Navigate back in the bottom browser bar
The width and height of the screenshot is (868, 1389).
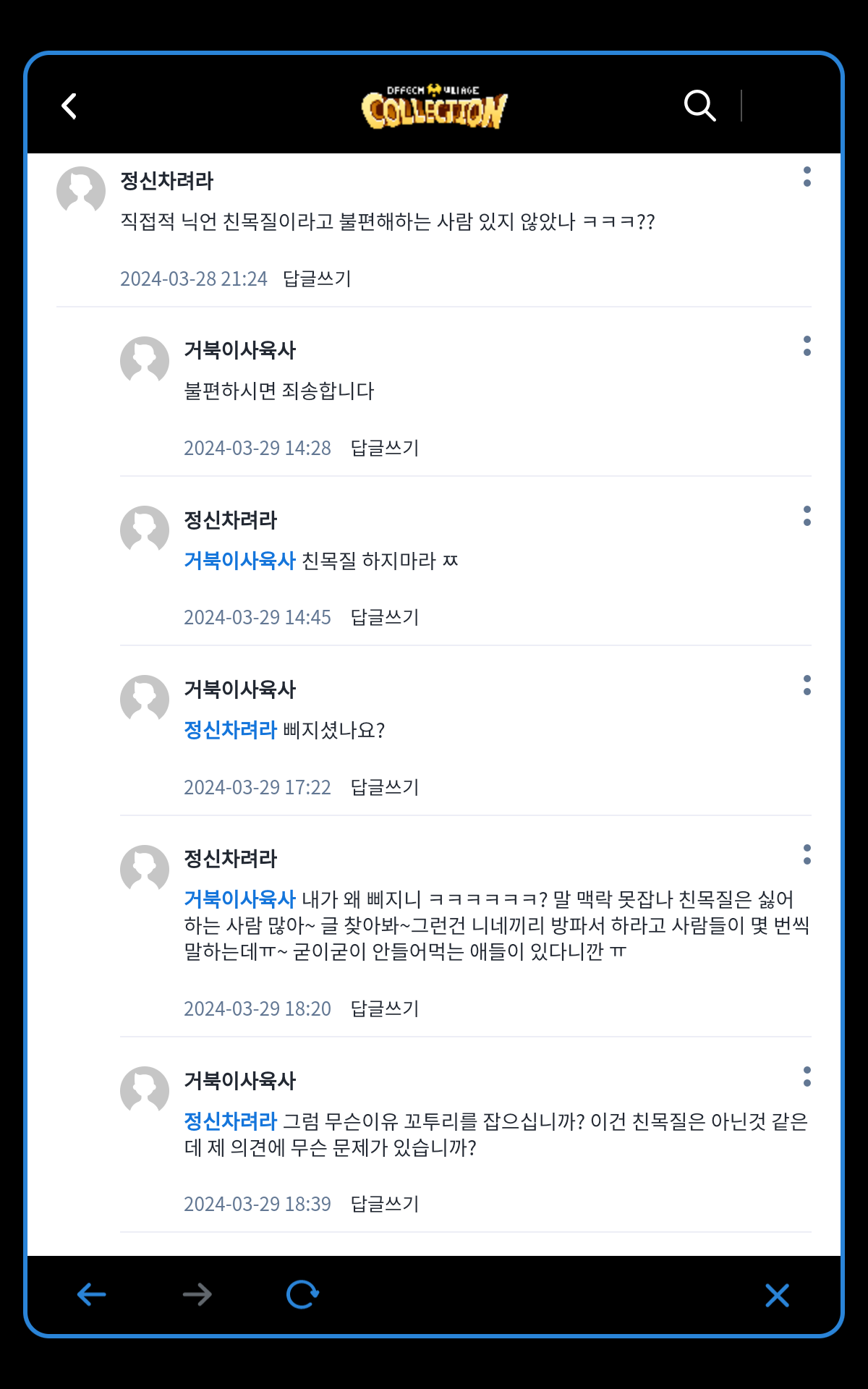click(x=92, y=1294)
